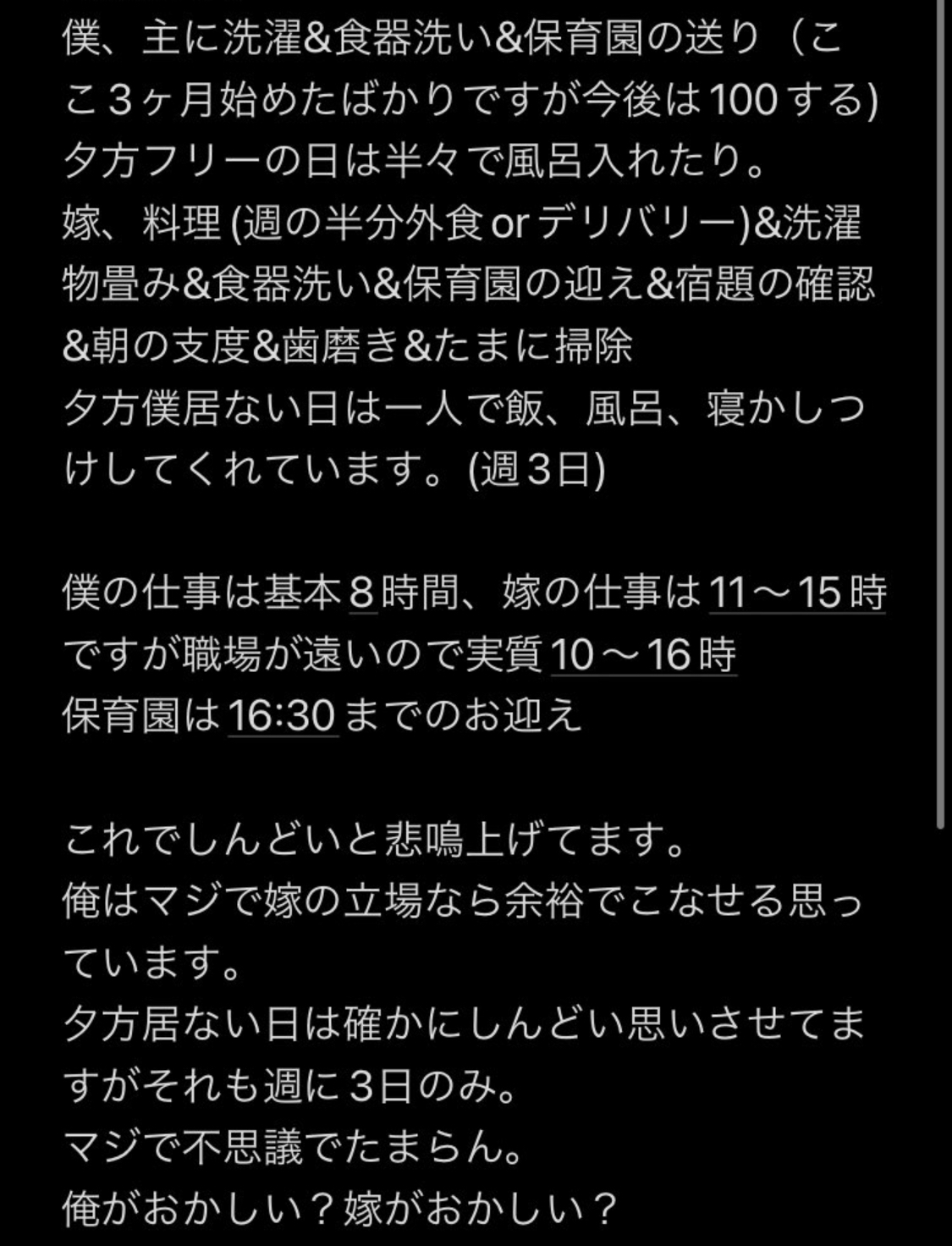
Task: Open the underlined 10〜16時 time link
Action: pyautogui.click(x=643, y=654)
